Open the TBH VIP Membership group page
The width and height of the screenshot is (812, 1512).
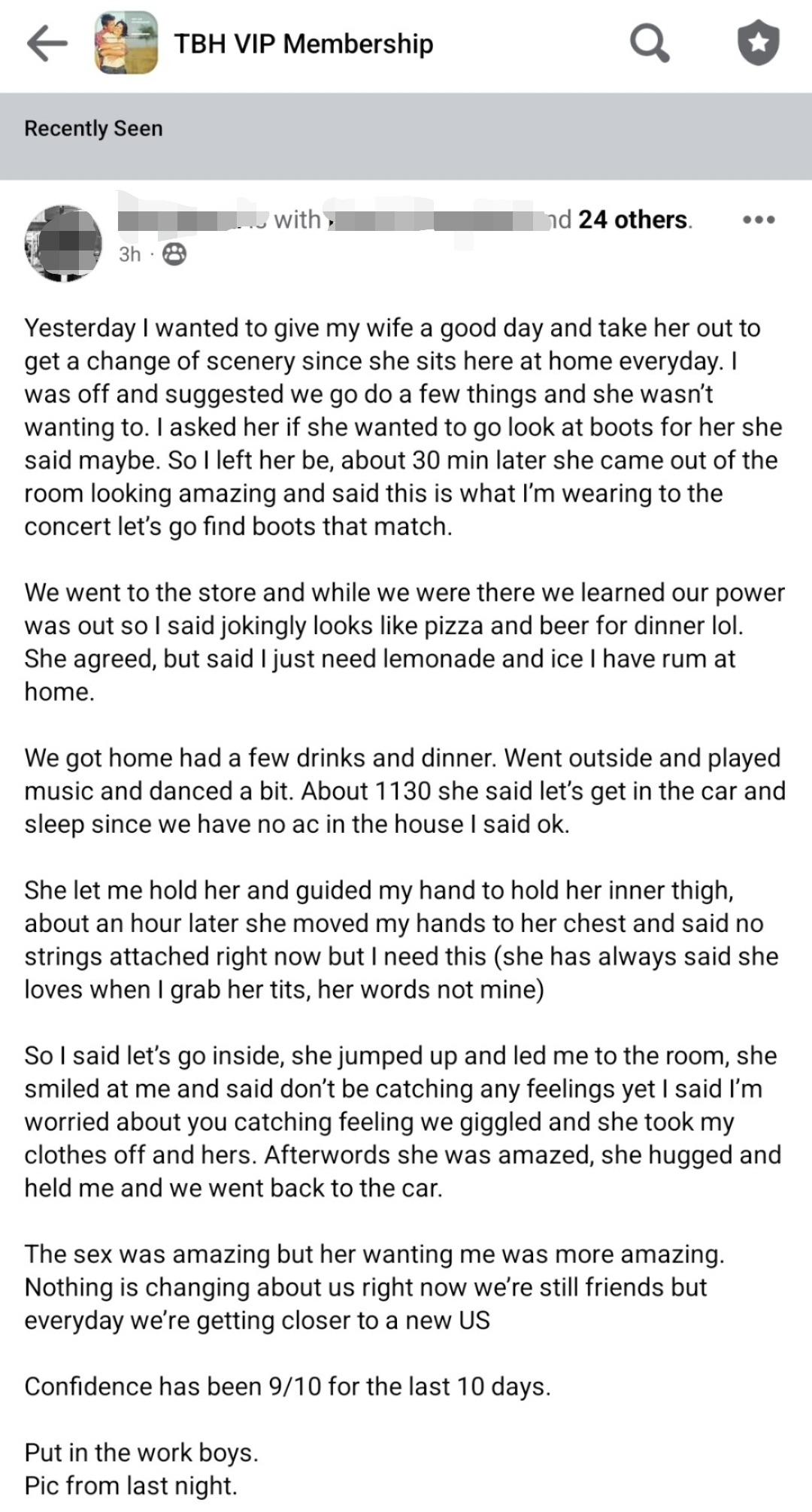pos(303,44)
